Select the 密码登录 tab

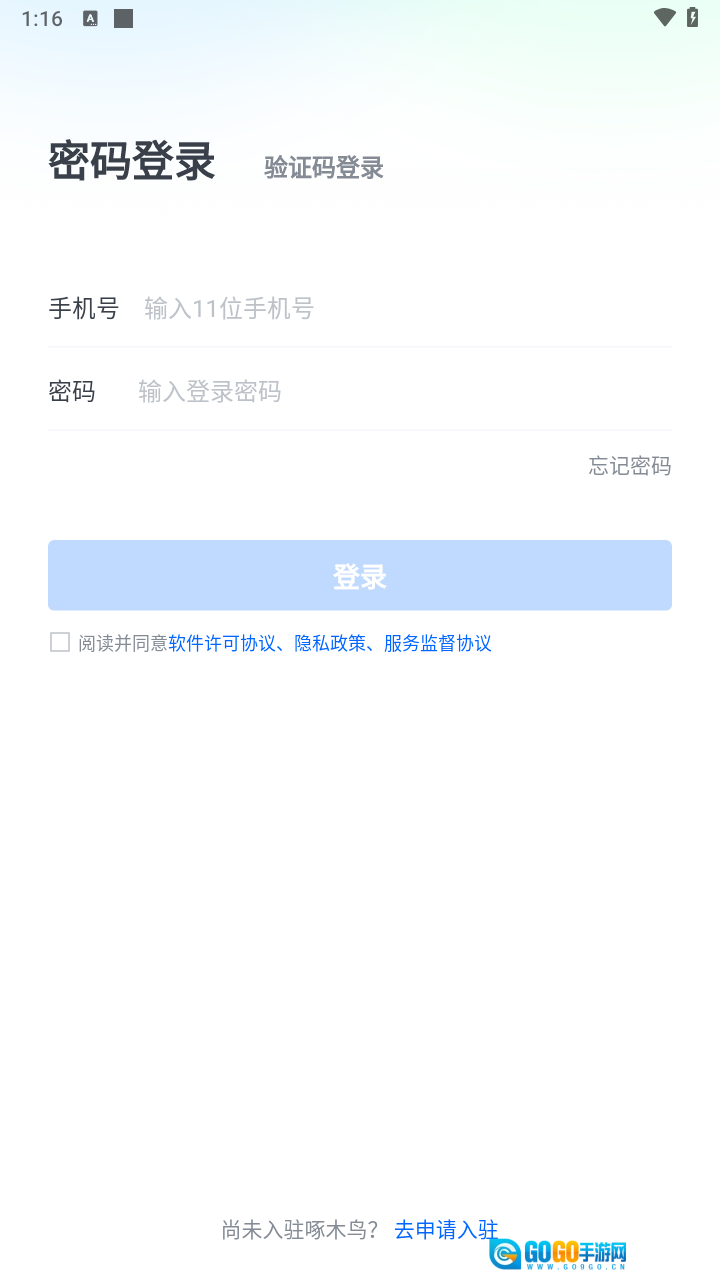click(132, 162)
